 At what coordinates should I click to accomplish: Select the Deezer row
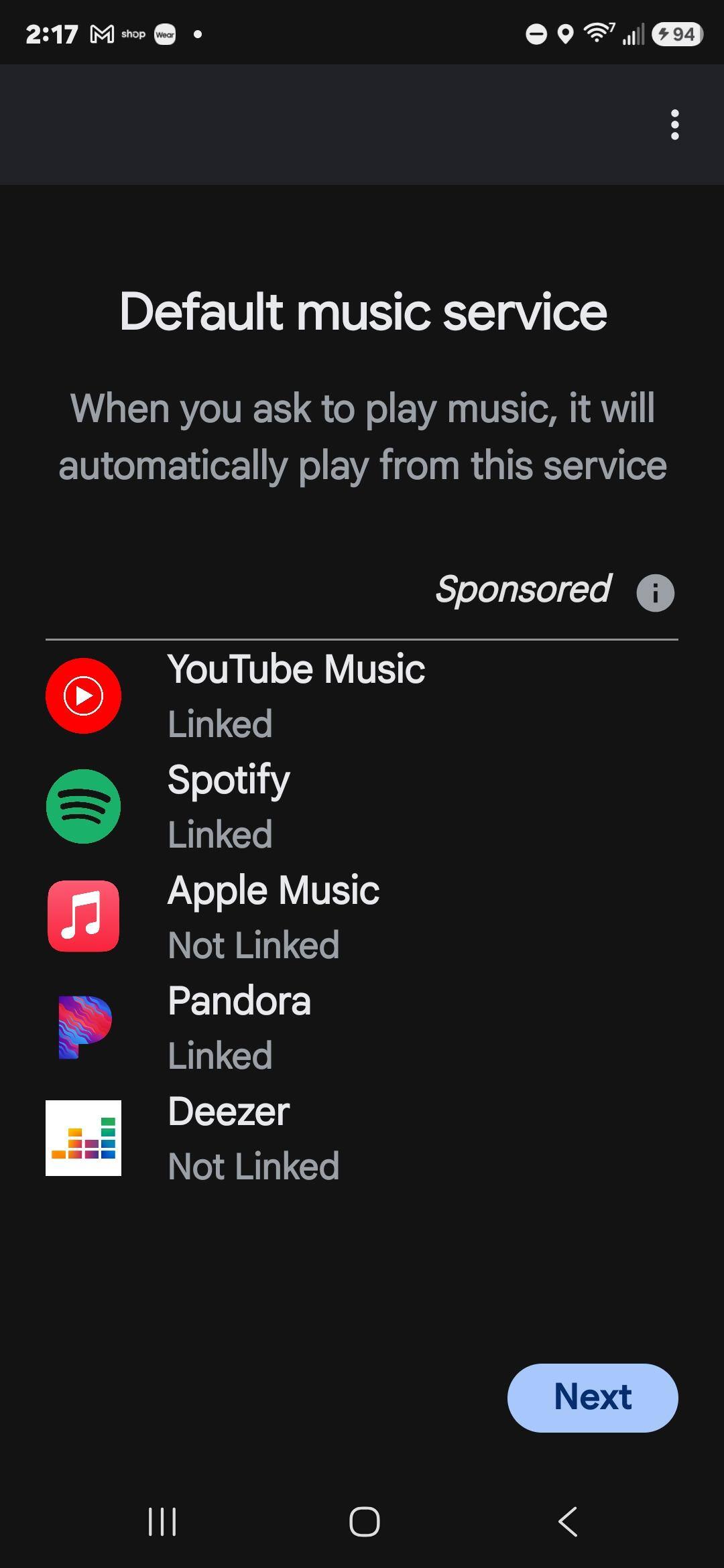point(362,1138)
